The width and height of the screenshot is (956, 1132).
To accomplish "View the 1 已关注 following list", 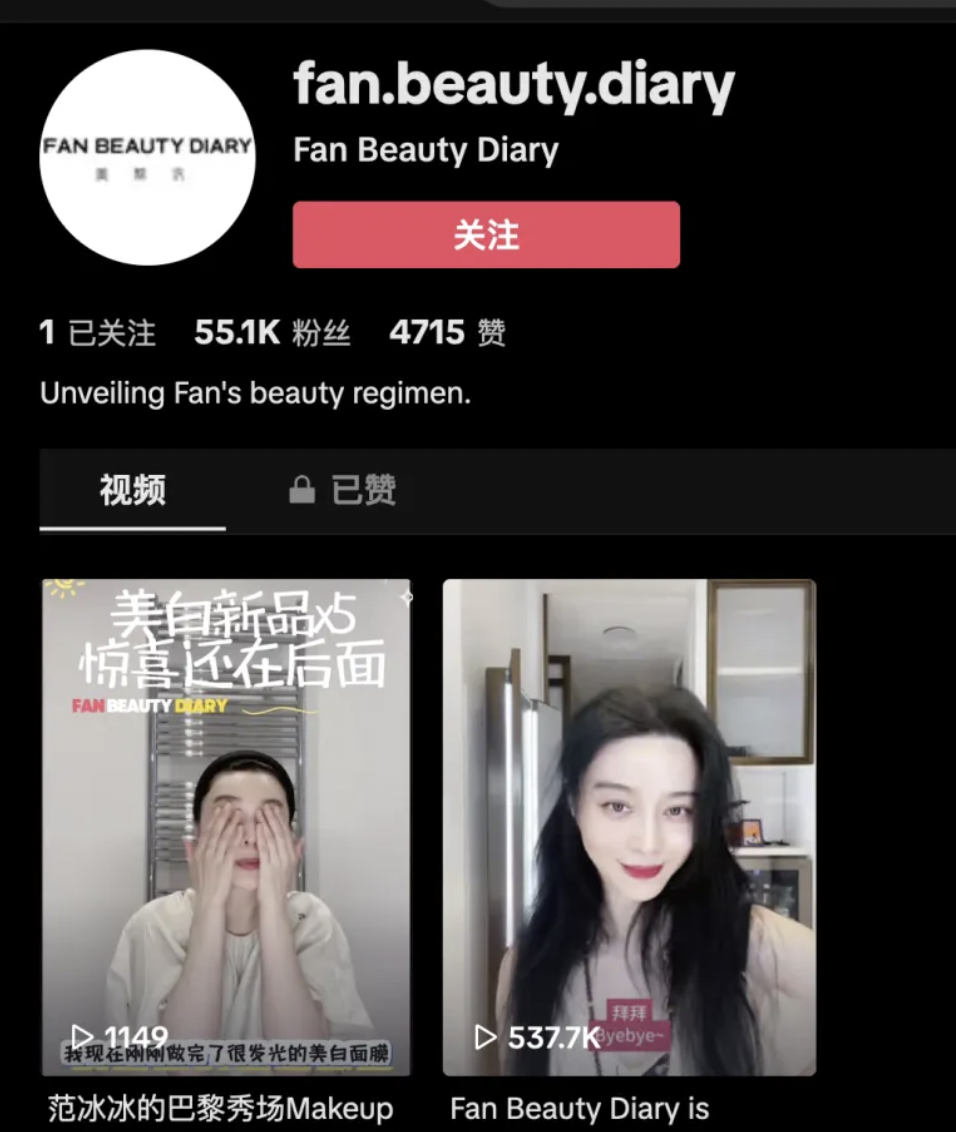I will (x=97, y=333).
